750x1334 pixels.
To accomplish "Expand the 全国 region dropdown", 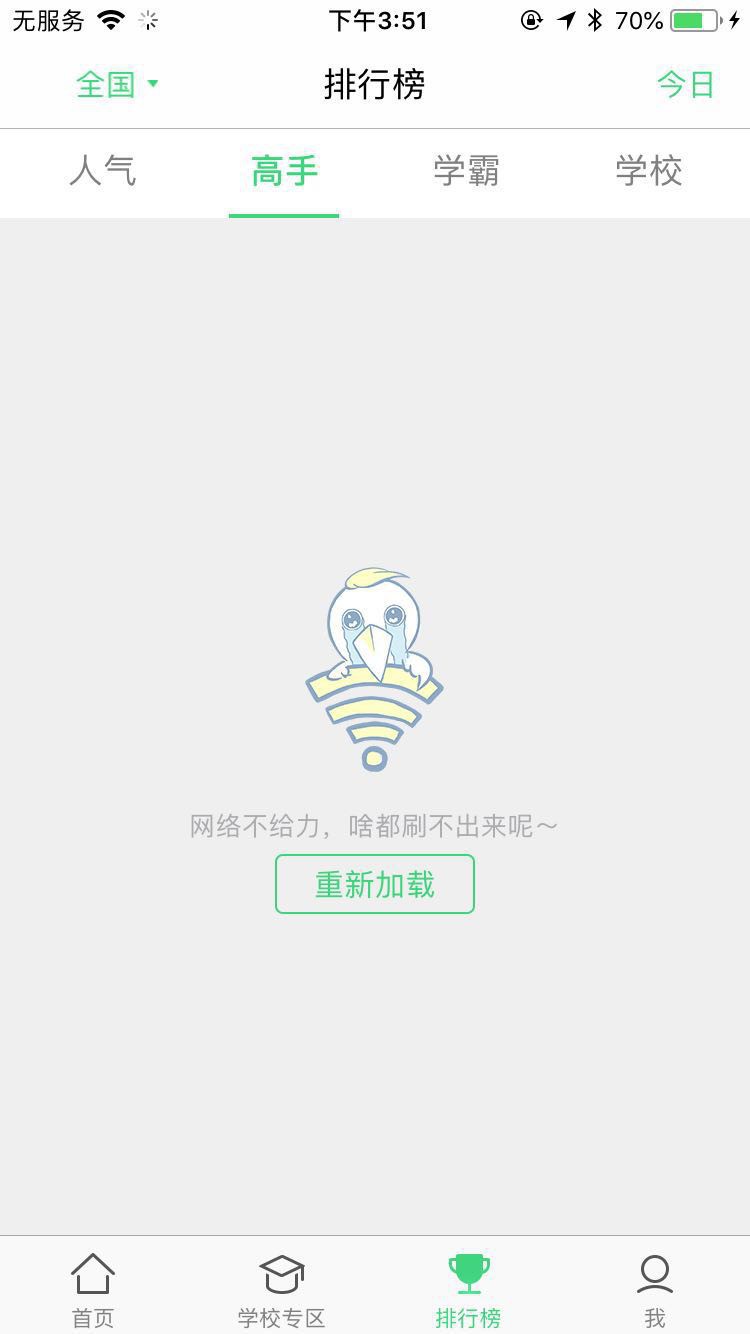I will click(x=117, y=85).
